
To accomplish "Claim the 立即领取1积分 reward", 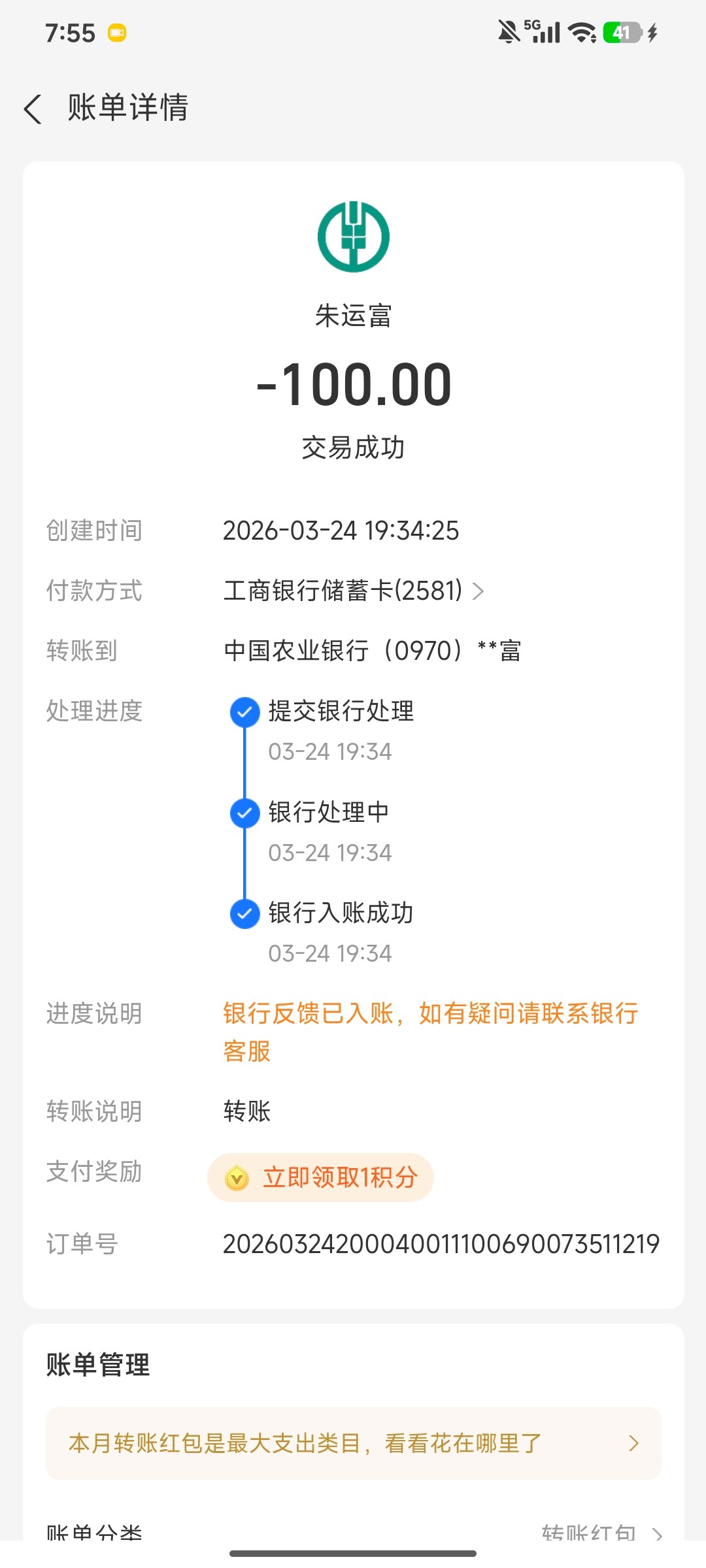I will [321, 1177].
